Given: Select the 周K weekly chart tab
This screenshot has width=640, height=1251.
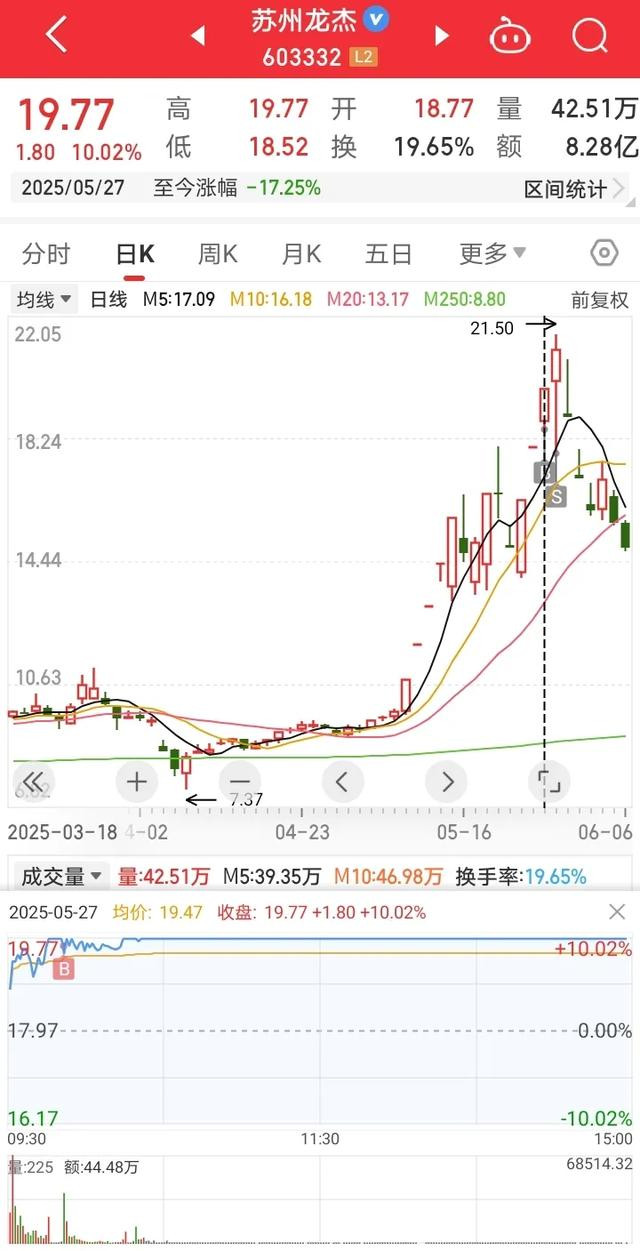Looking at the screenshot, I should tap(217, 254).
